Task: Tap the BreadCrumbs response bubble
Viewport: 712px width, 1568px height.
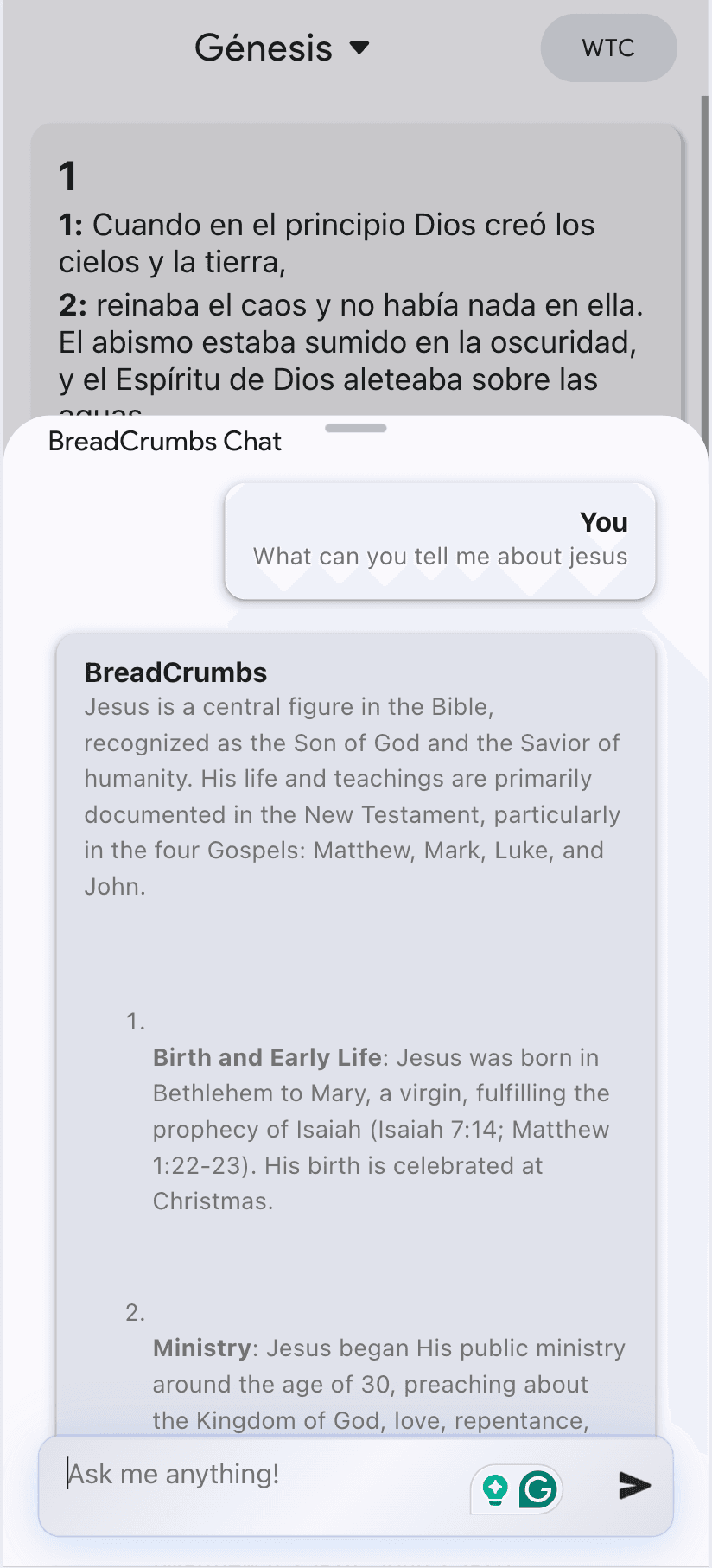Action: coord(354,864)
